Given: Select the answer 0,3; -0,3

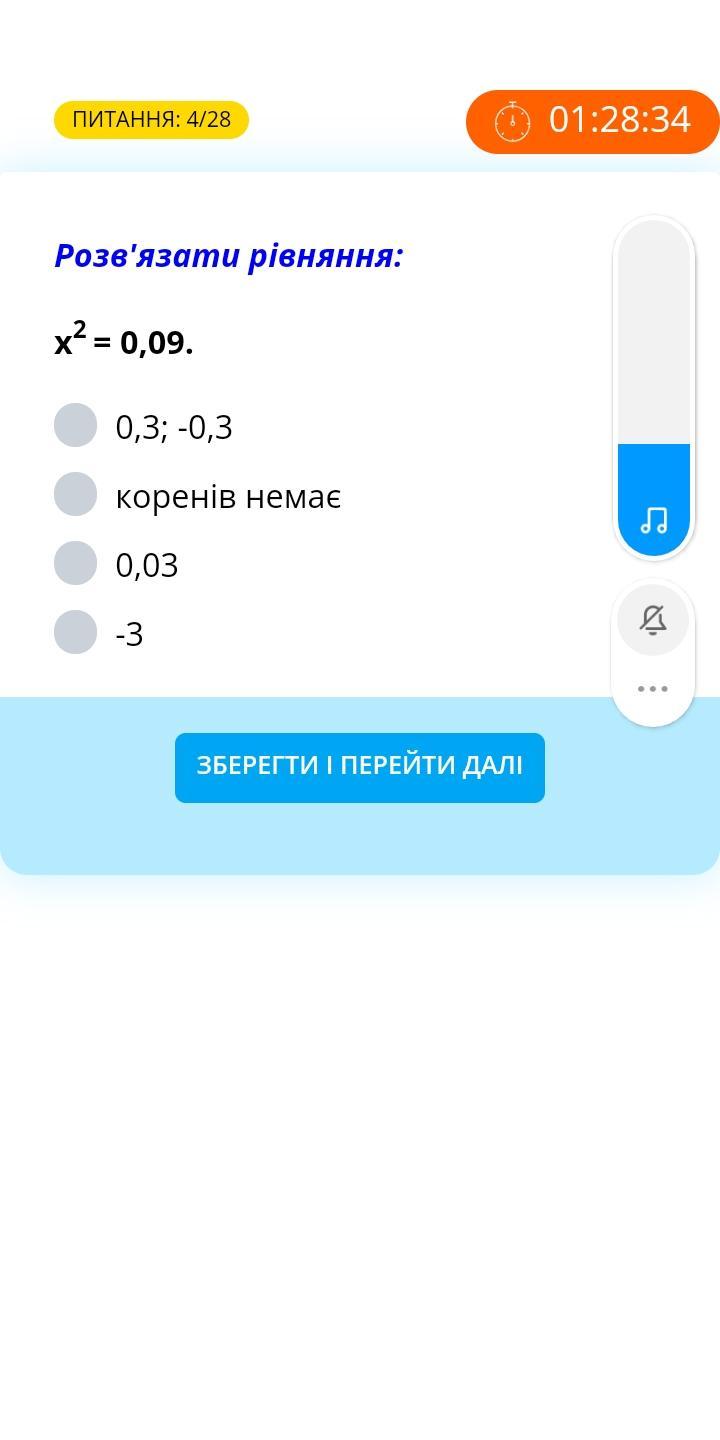Looking at the screenshot, I should [75, 425].
